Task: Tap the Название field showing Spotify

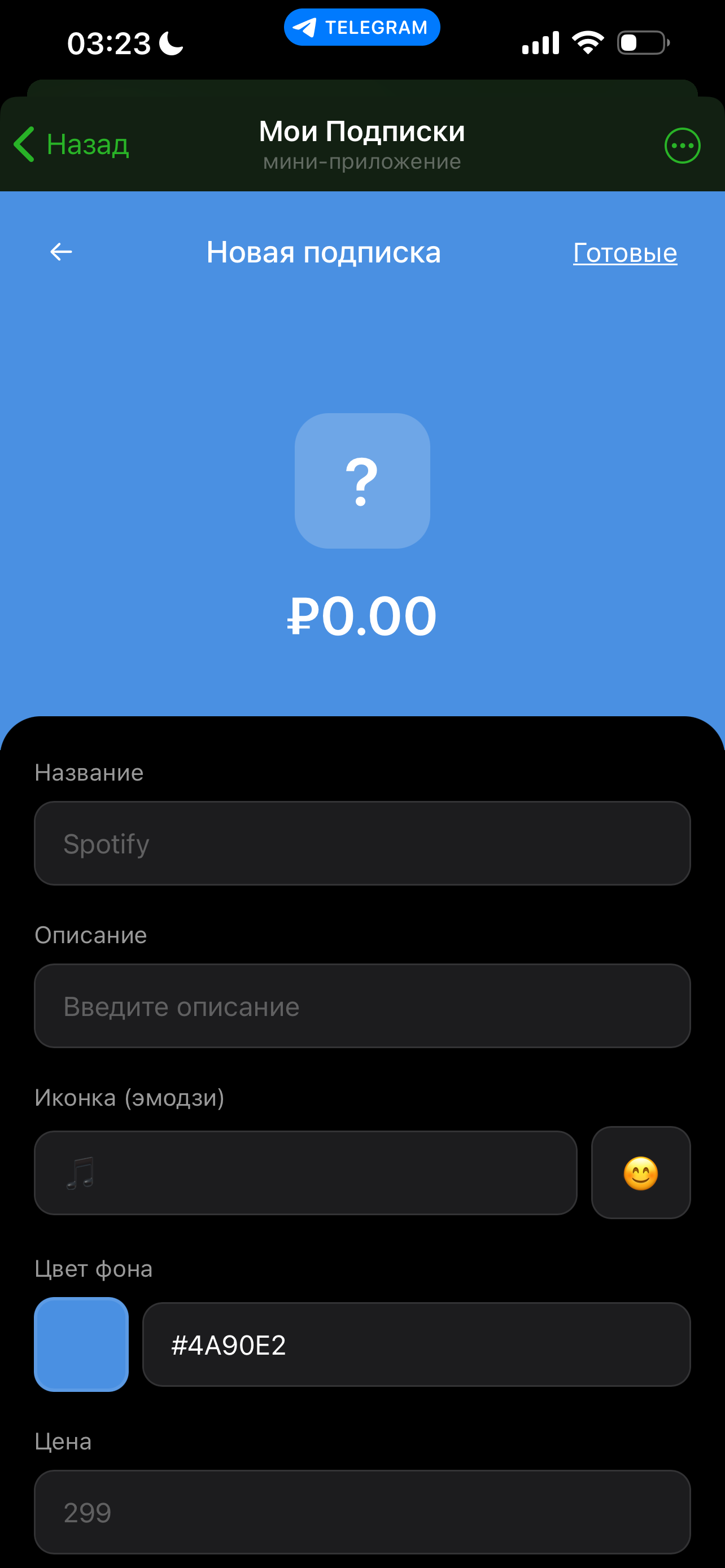Action: tap(362, 844)
